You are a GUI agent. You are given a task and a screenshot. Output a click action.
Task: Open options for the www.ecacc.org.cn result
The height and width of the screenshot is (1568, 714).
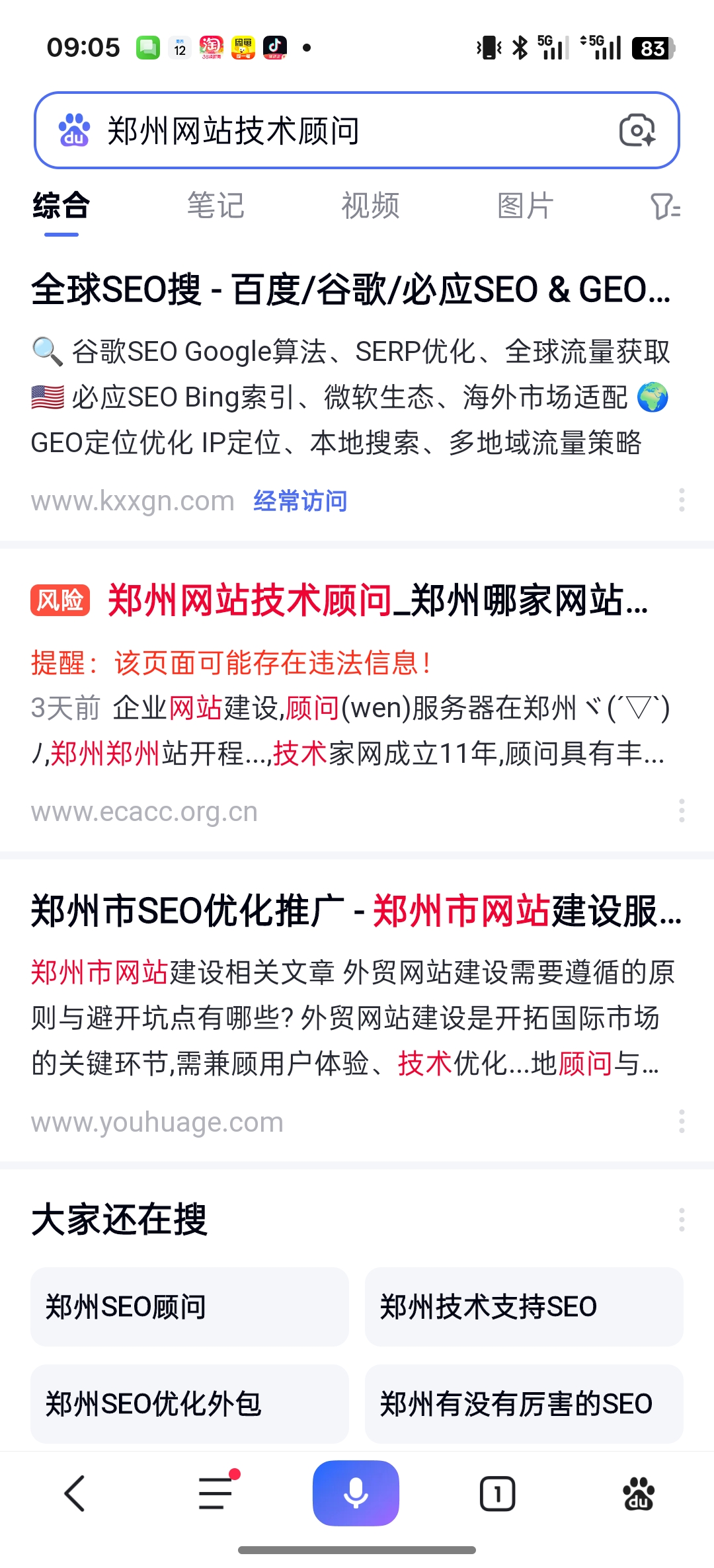pyautogui.click(x=682, y=810)
